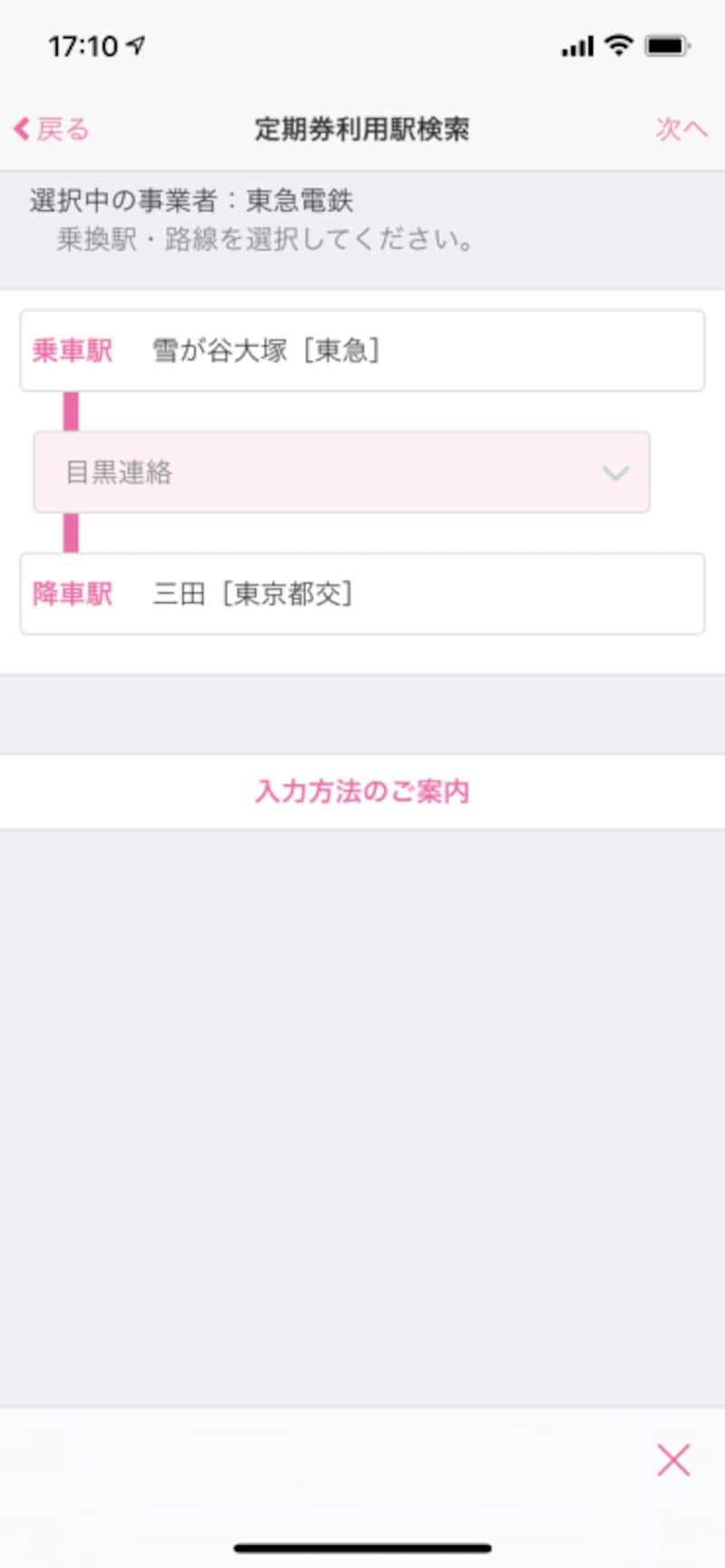The image size is (725, 1568).
Task: Tap the chevron on the 目黒連絡 field
Action: click(x=614, y=472)
